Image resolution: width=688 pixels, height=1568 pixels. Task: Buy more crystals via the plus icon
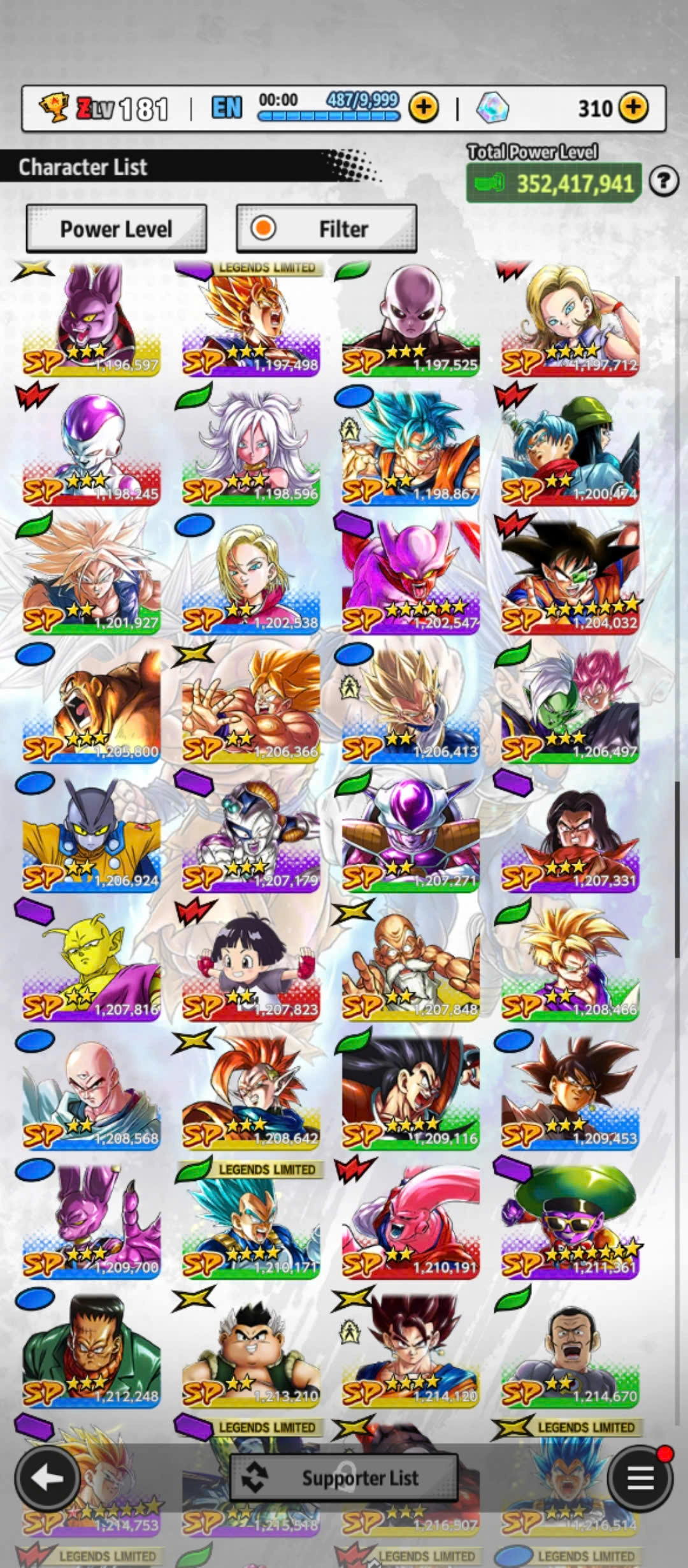click(x=633, y=108)
